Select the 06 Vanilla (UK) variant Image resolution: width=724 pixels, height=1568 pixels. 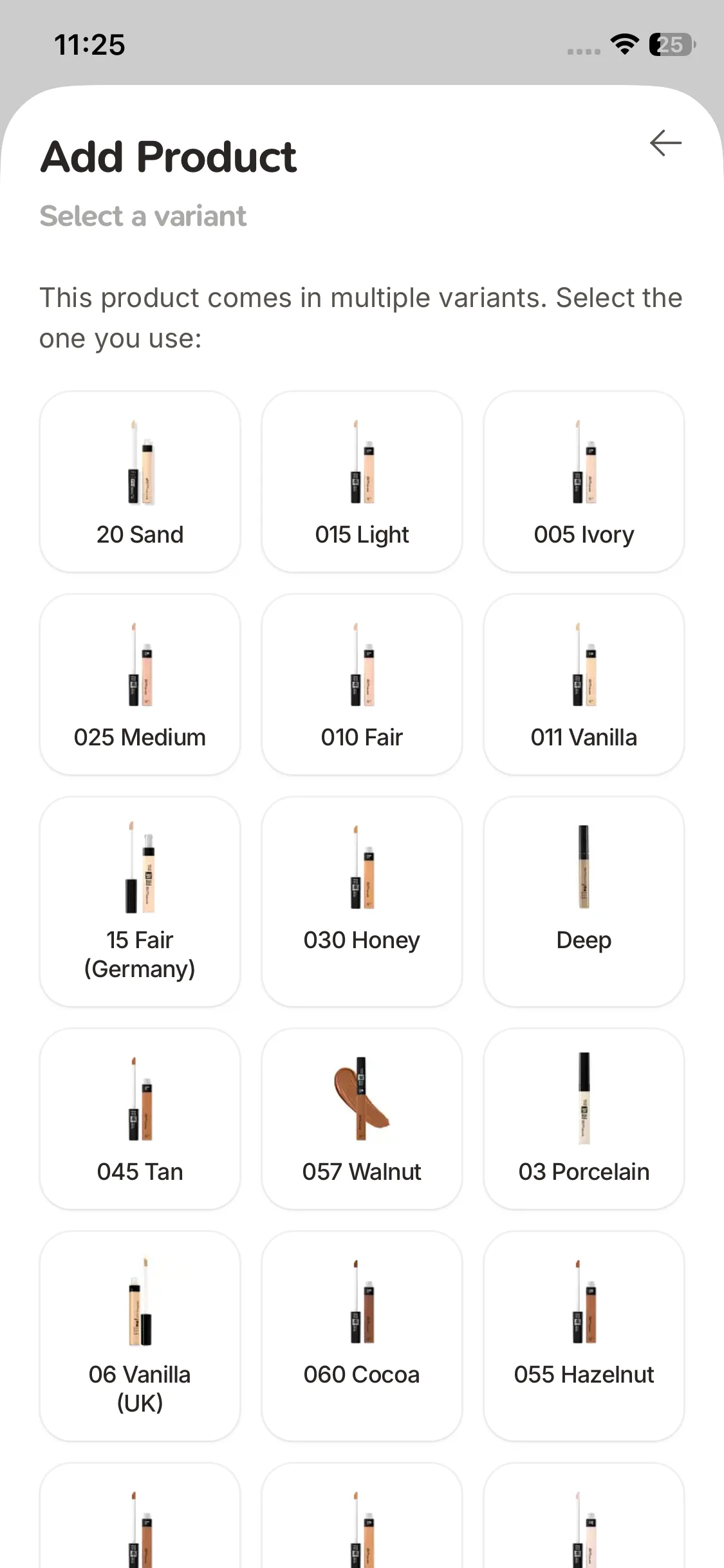pyautogui.click(x=140, y=1336)
